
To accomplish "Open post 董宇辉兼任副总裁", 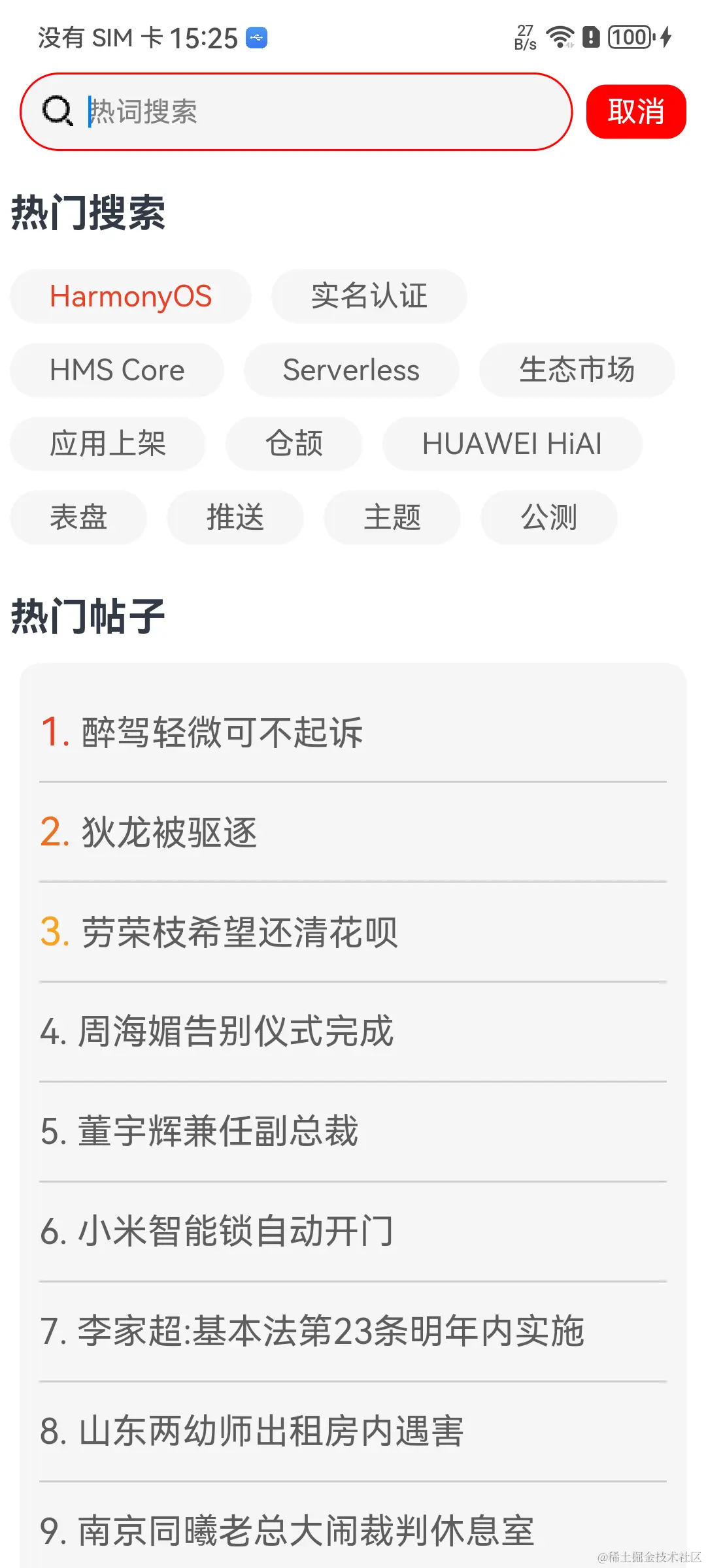I will (353, 1132).
